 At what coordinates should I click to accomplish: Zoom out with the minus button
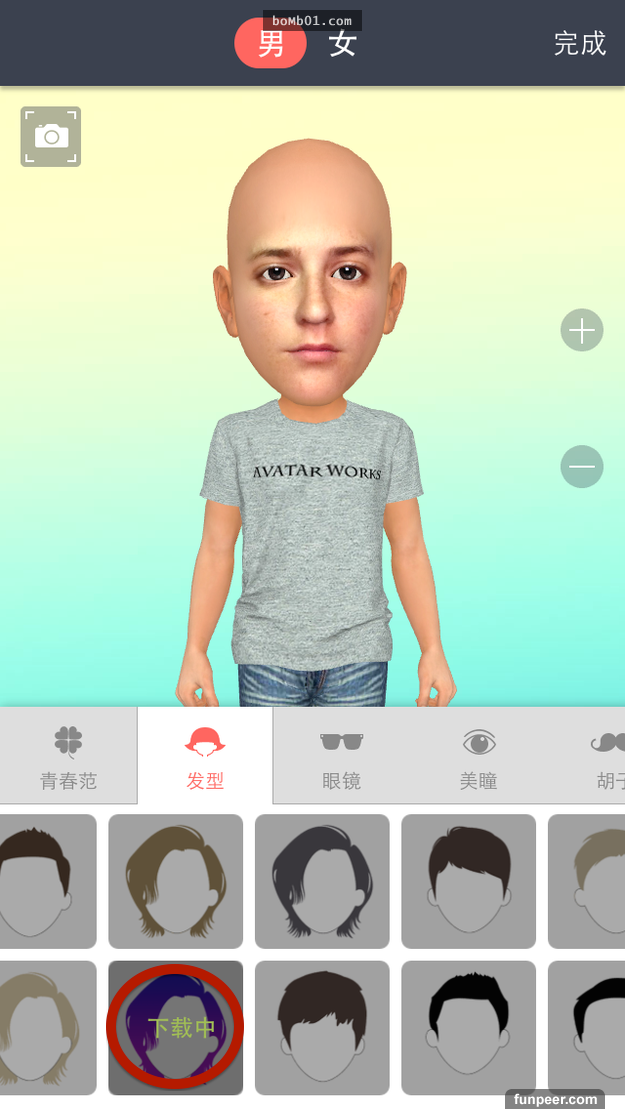582,466
